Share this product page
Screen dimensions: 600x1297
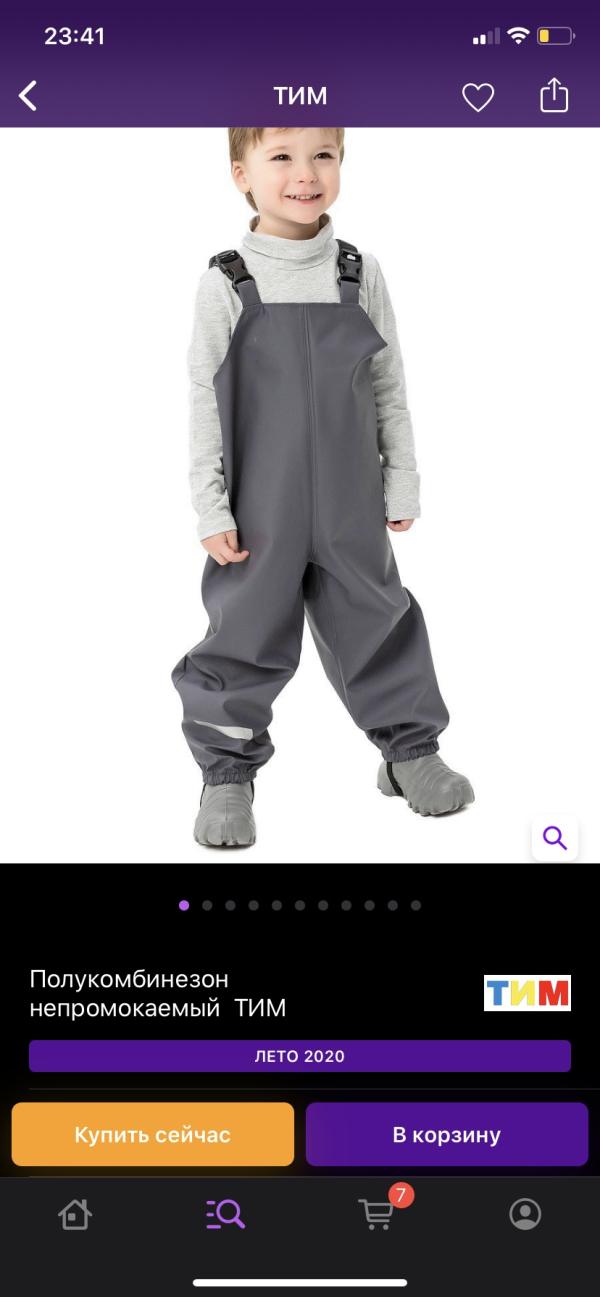click(x=554, y=96)
